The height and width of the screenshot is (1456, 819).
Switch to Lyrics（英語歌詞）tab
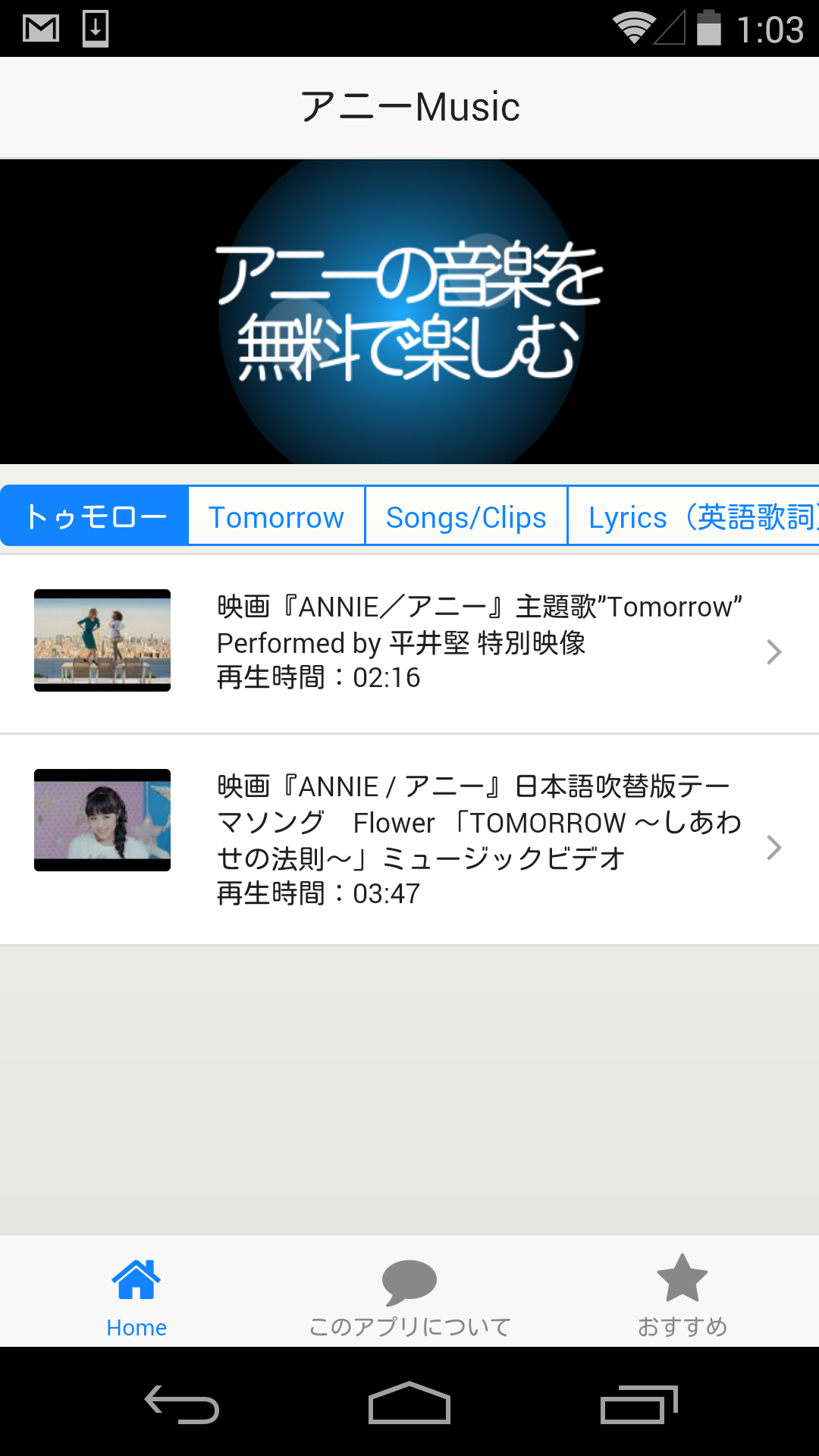tap(694, 516)
